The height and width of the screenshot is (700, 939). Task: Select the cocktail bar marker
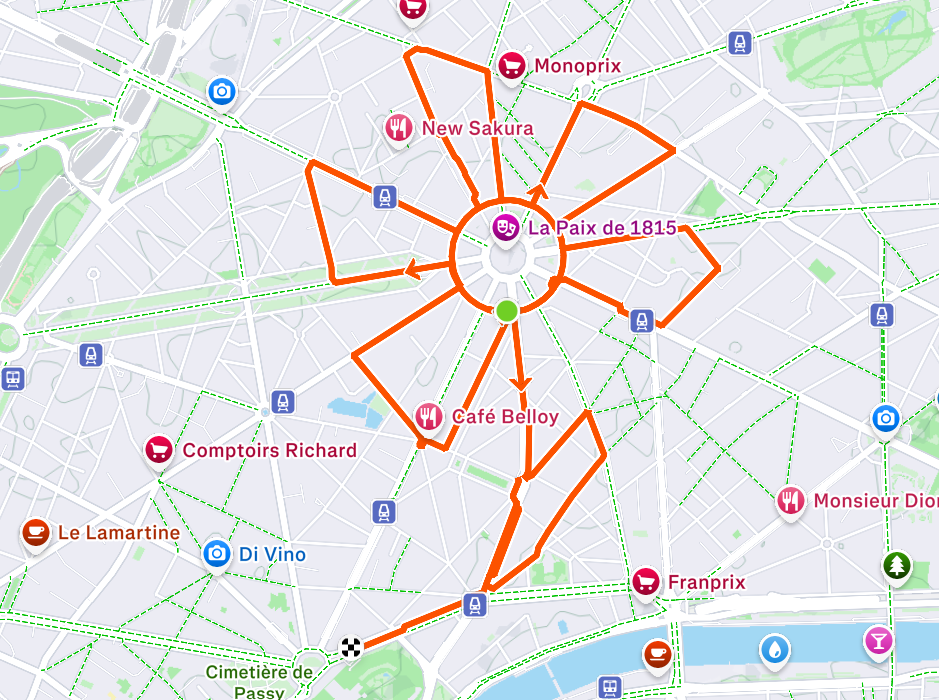pyautogui.click(x=878, y=638)
